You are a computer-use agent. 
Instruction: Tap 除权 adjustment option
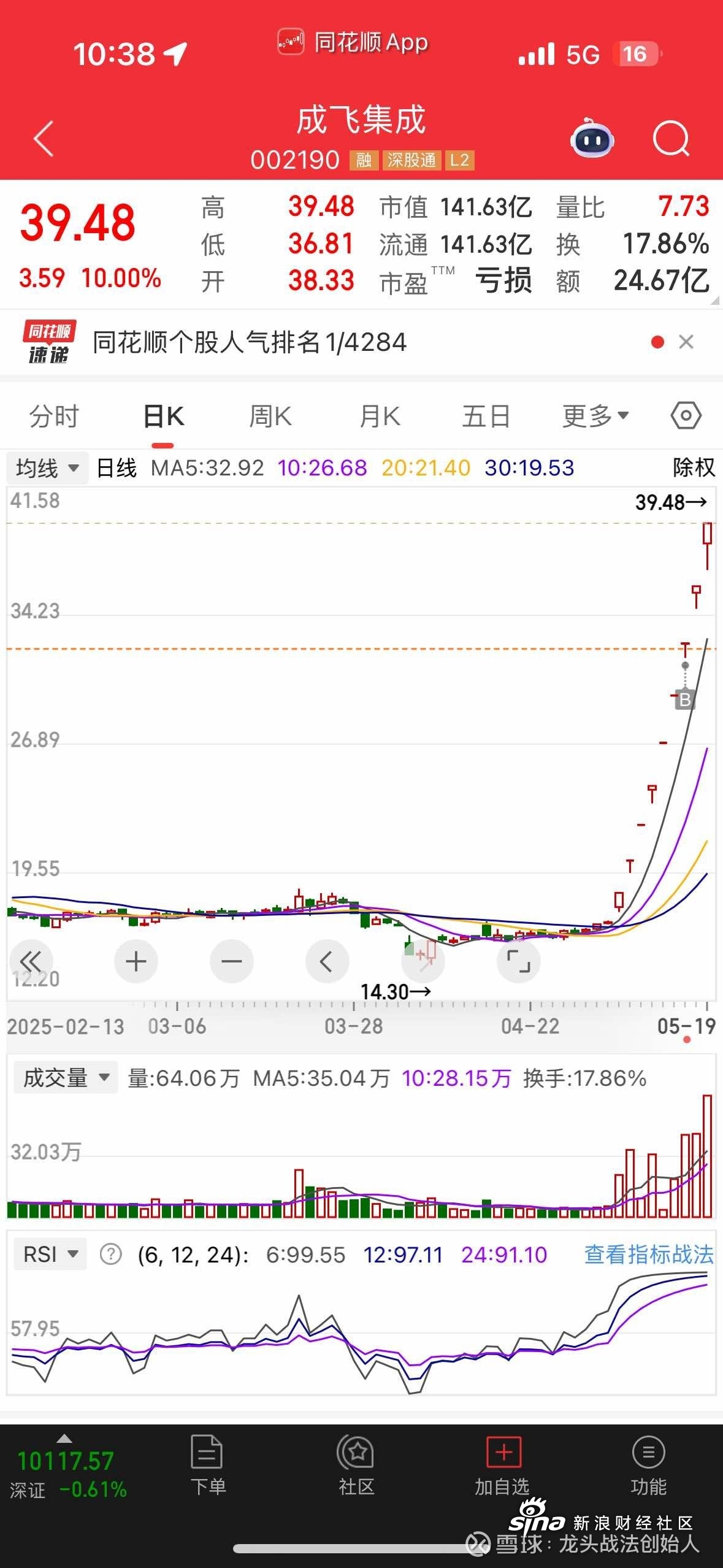[x=694, y=467]
